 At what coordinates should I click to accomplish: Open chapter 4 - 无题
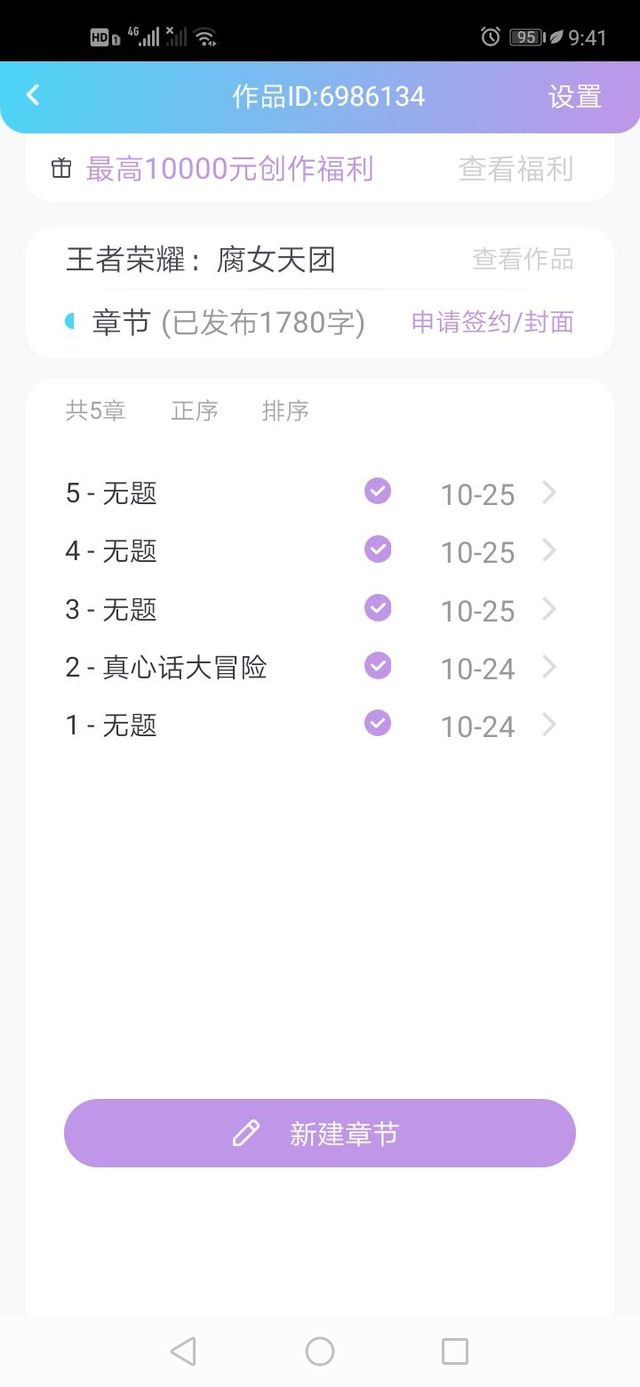pyautogui.click(x=310, y=551)
